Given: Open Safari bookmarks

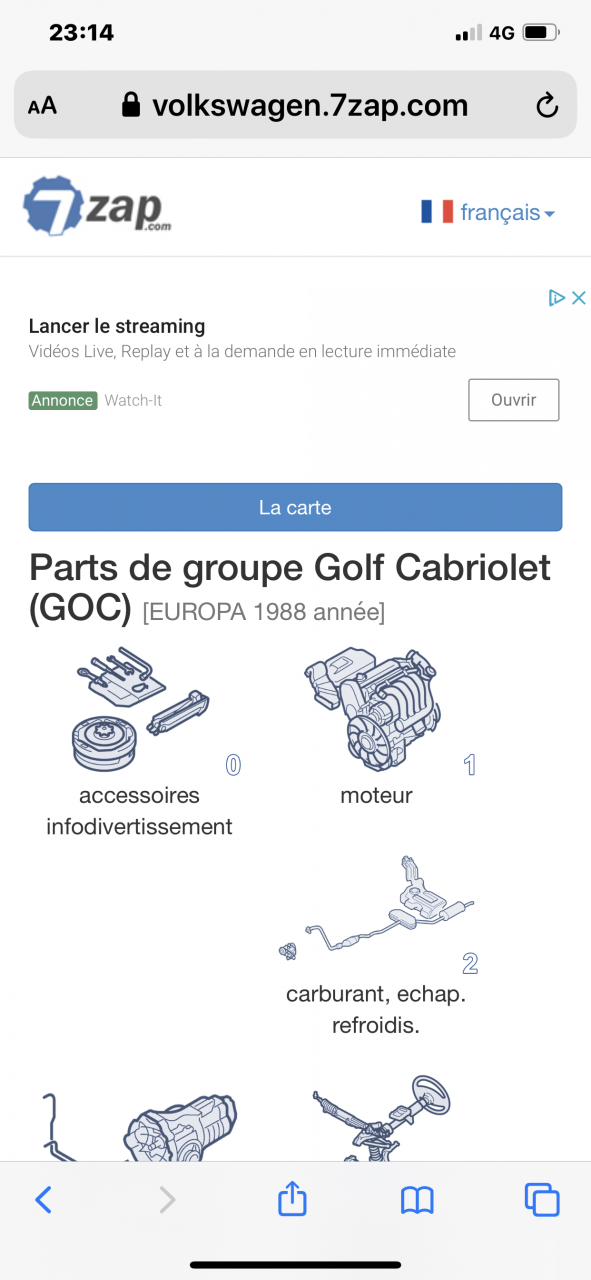Looking at the screenshot, I should pyautogui.click(x=417, y=1199).
